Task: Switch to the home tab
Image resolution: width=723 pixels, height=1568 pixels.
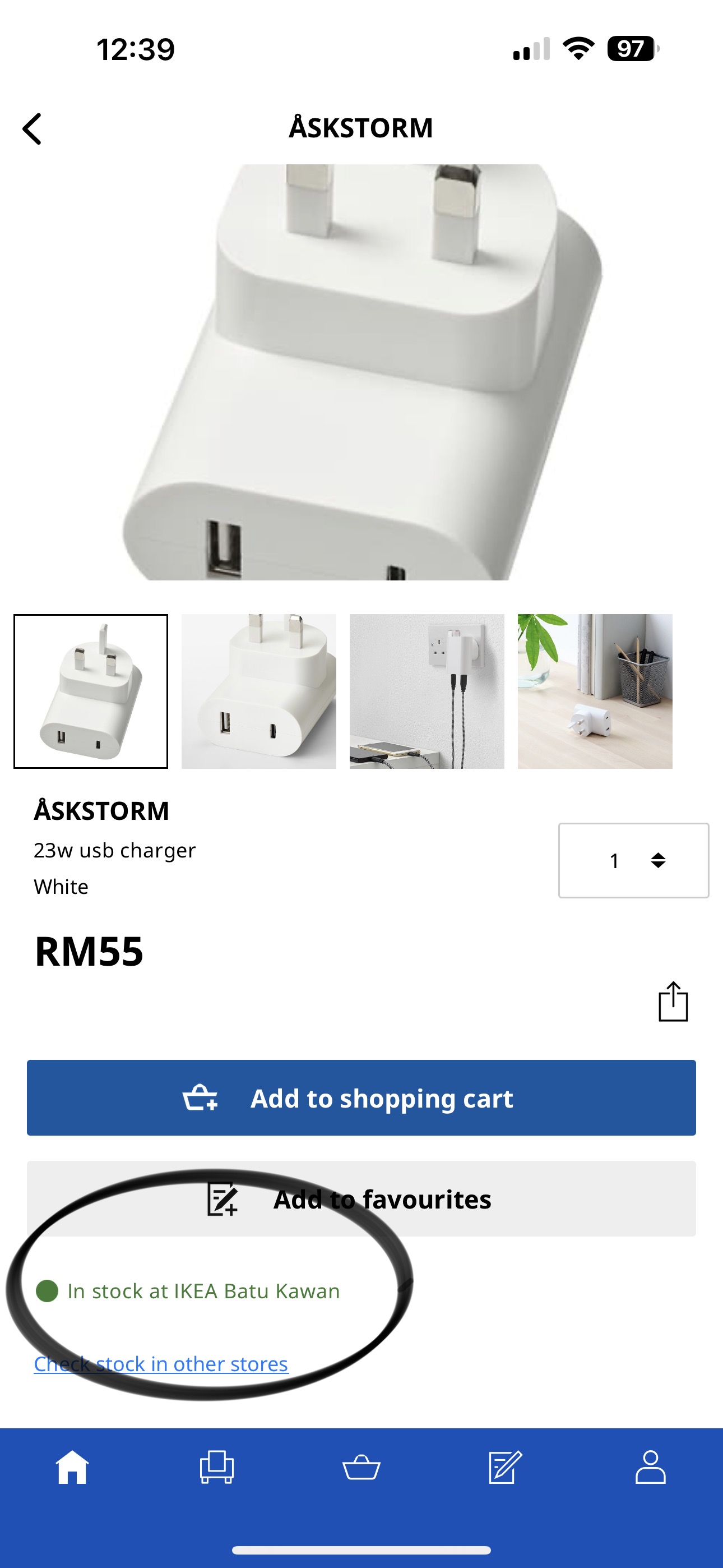Action: click(x=72, y=1467)
